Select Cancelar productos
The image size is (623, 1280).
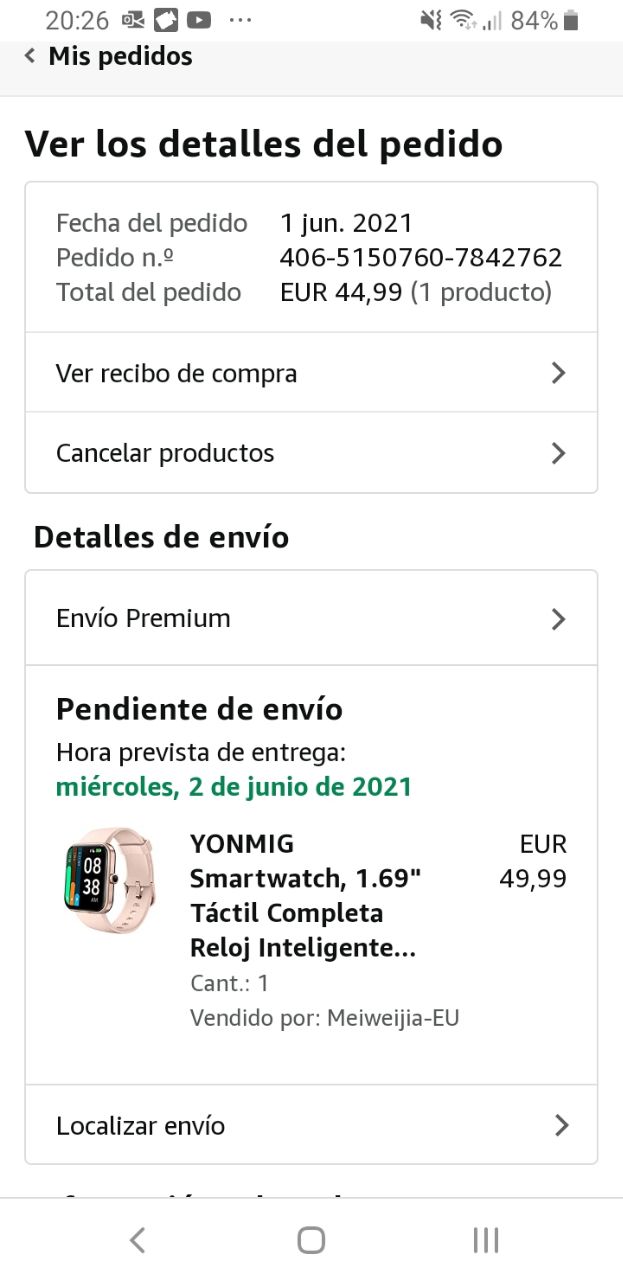pyautogui.click(x=310, y=453)
